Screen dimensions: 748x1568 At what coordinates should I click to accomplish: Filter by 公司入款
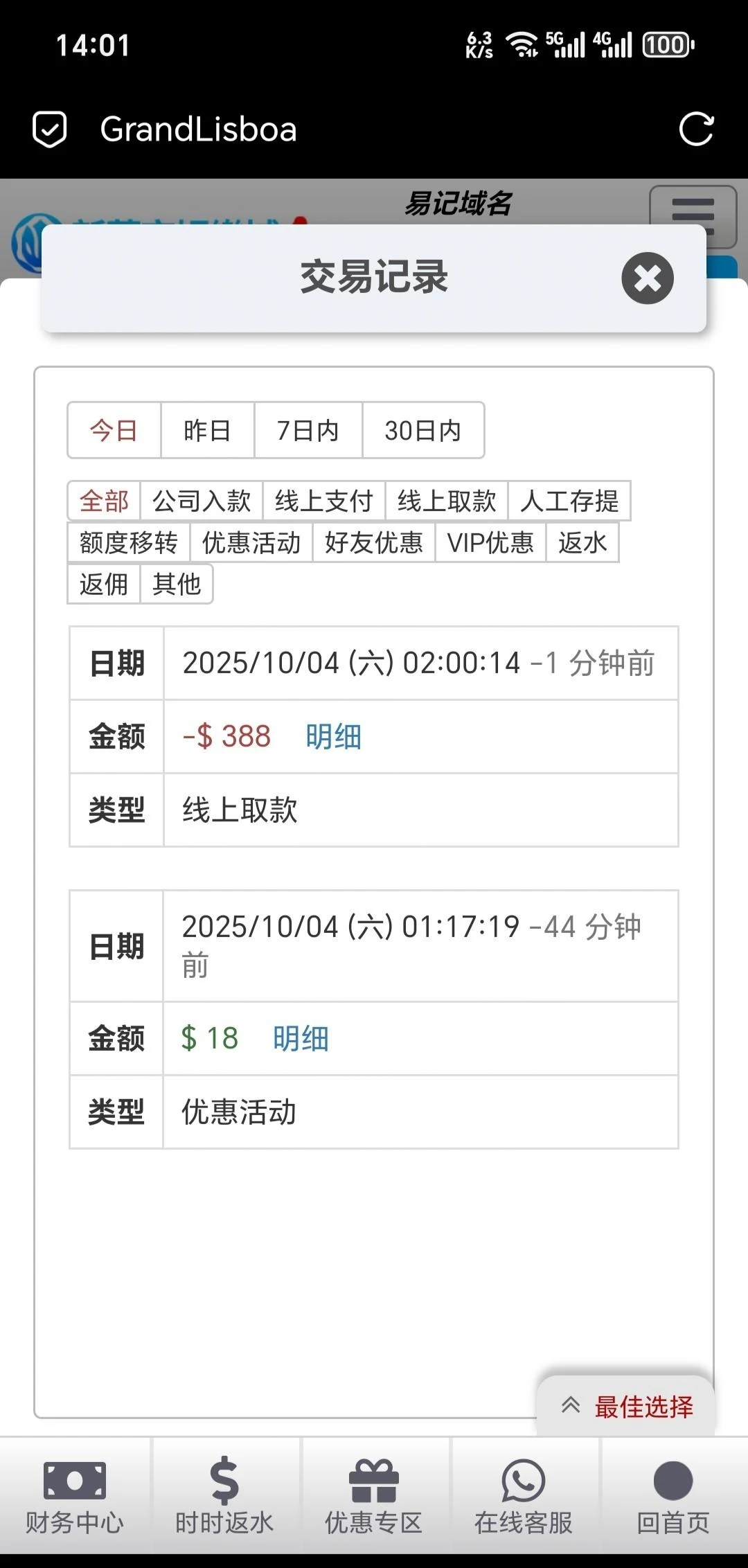click(202, 501)
